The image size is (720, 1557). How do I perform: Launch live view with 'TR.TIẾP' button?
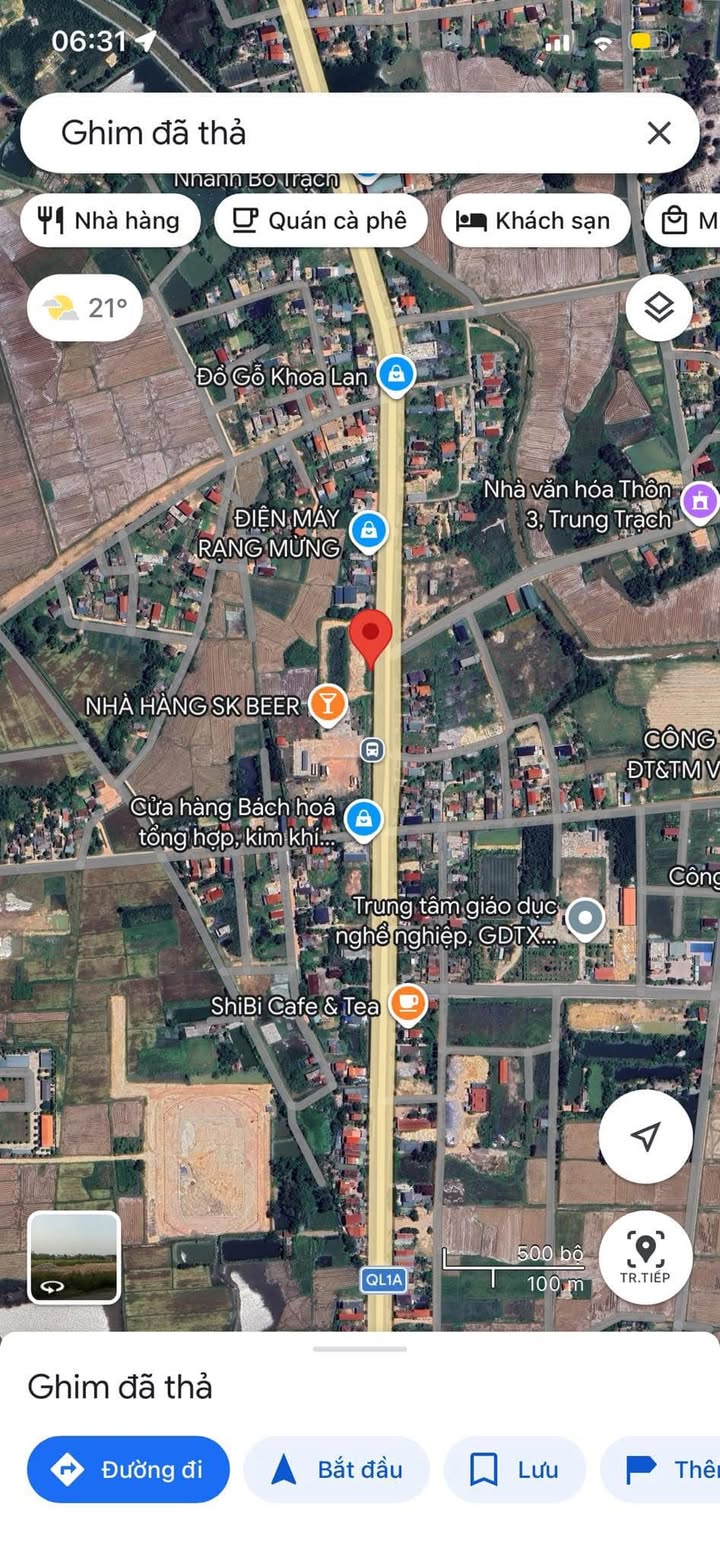click(646, 1257)
